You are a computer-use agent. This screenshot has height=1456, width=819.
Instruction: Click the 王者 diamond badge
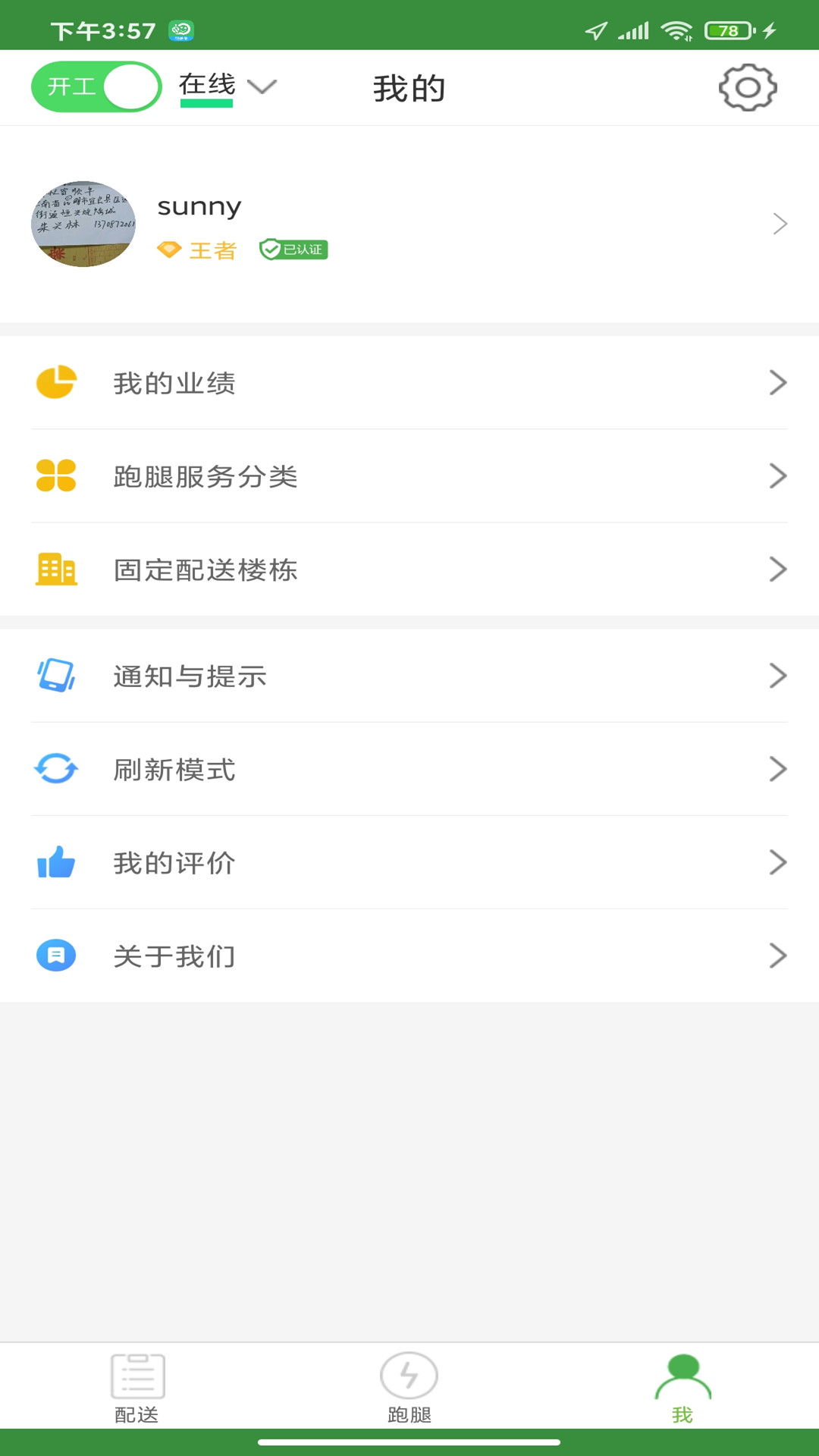click(x=170, y=249)
